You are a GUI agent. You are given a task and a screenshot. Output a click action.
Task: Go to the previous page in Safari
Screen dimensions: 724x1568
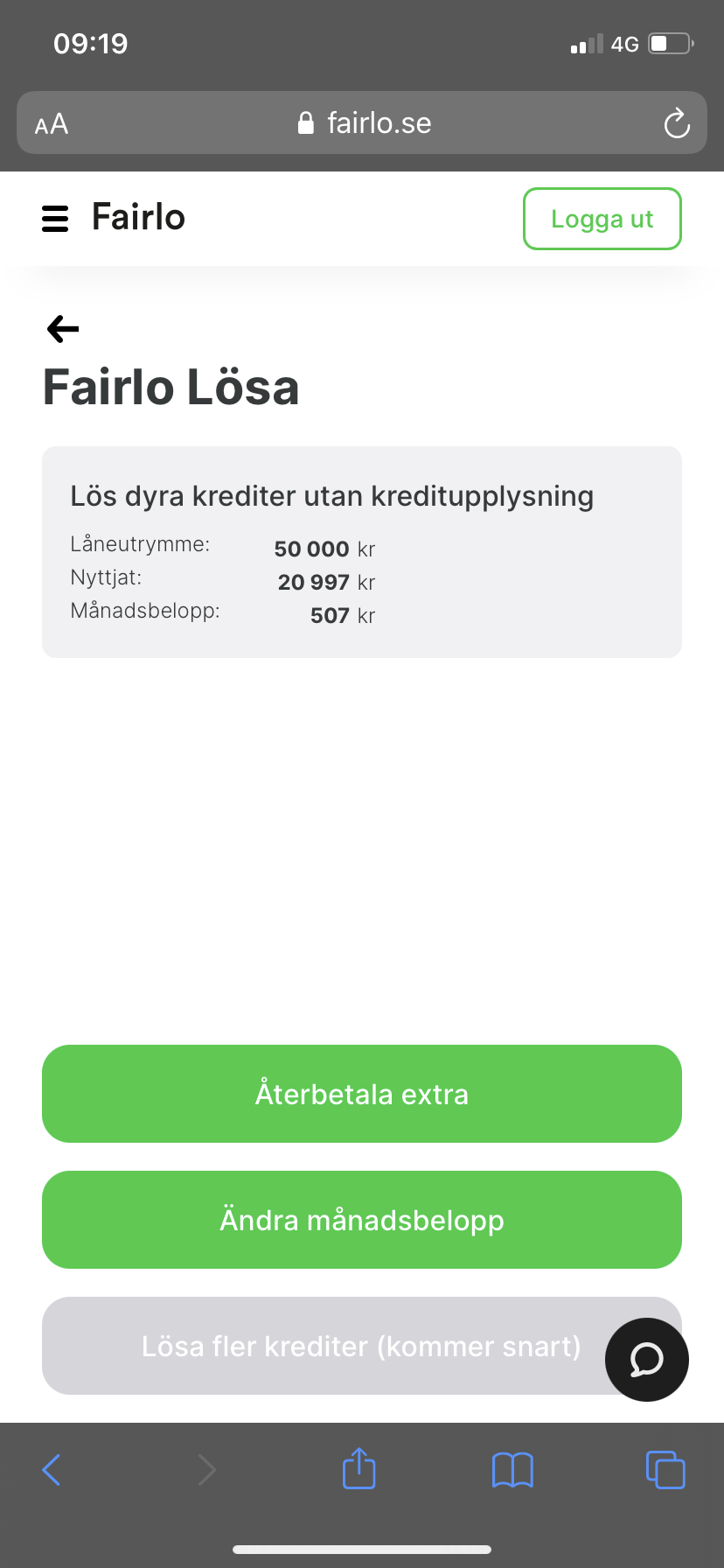point(52,1469)
